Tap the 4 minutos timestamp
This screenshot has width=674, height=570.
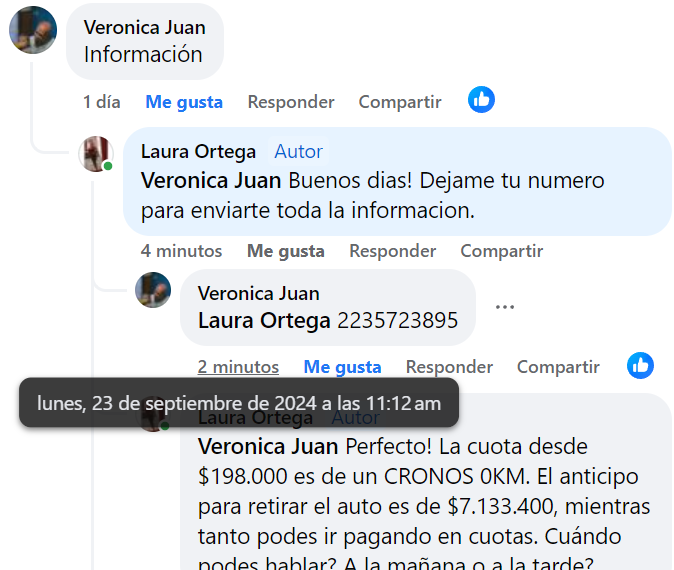(x=181, y=251)
